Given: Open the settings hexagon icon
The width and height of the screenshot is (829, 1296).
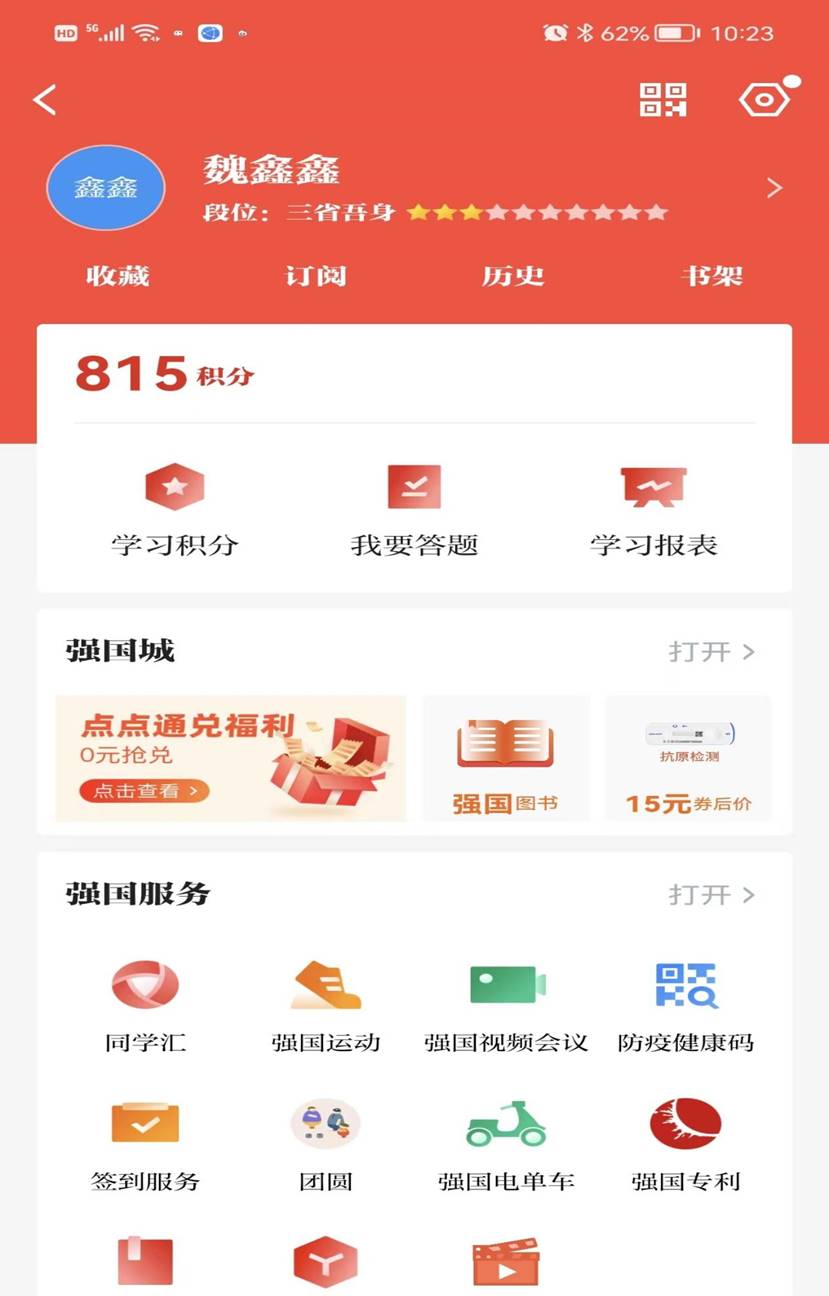Looking at the screenshot, I should (x=765, y=100).
